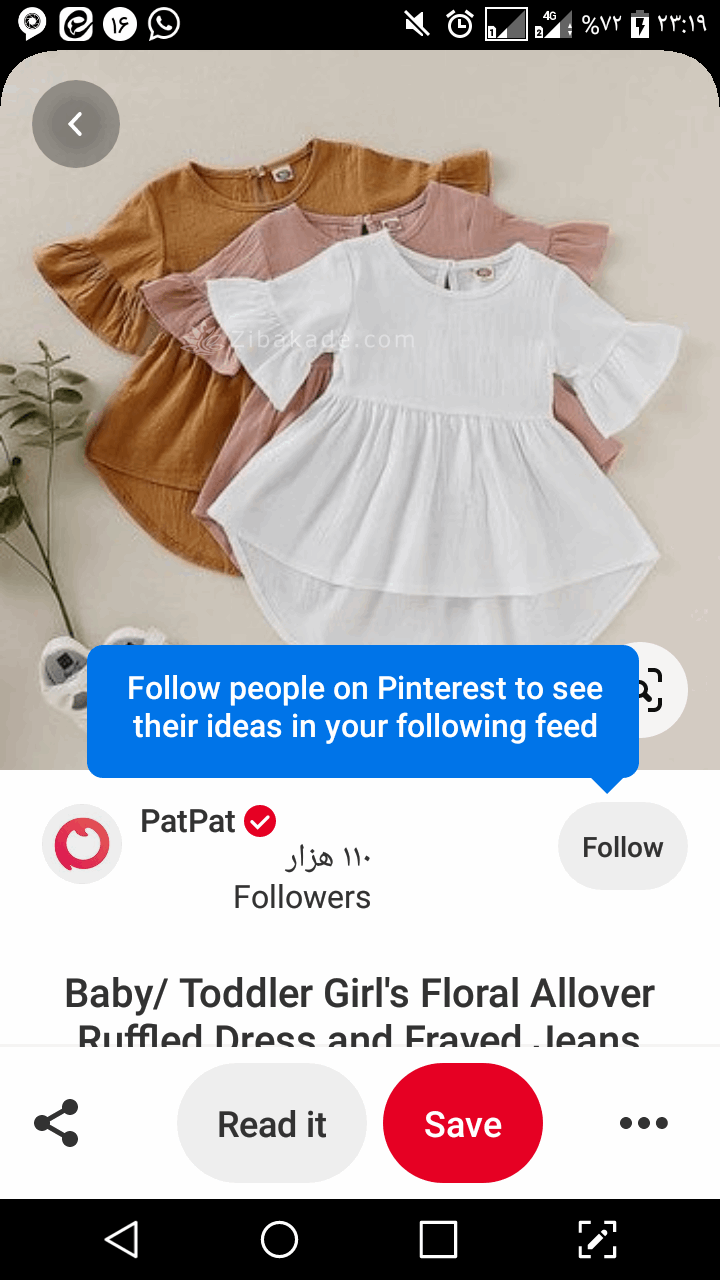
Task: Save this pin to a board
Action: click(x=463, y=1123)
